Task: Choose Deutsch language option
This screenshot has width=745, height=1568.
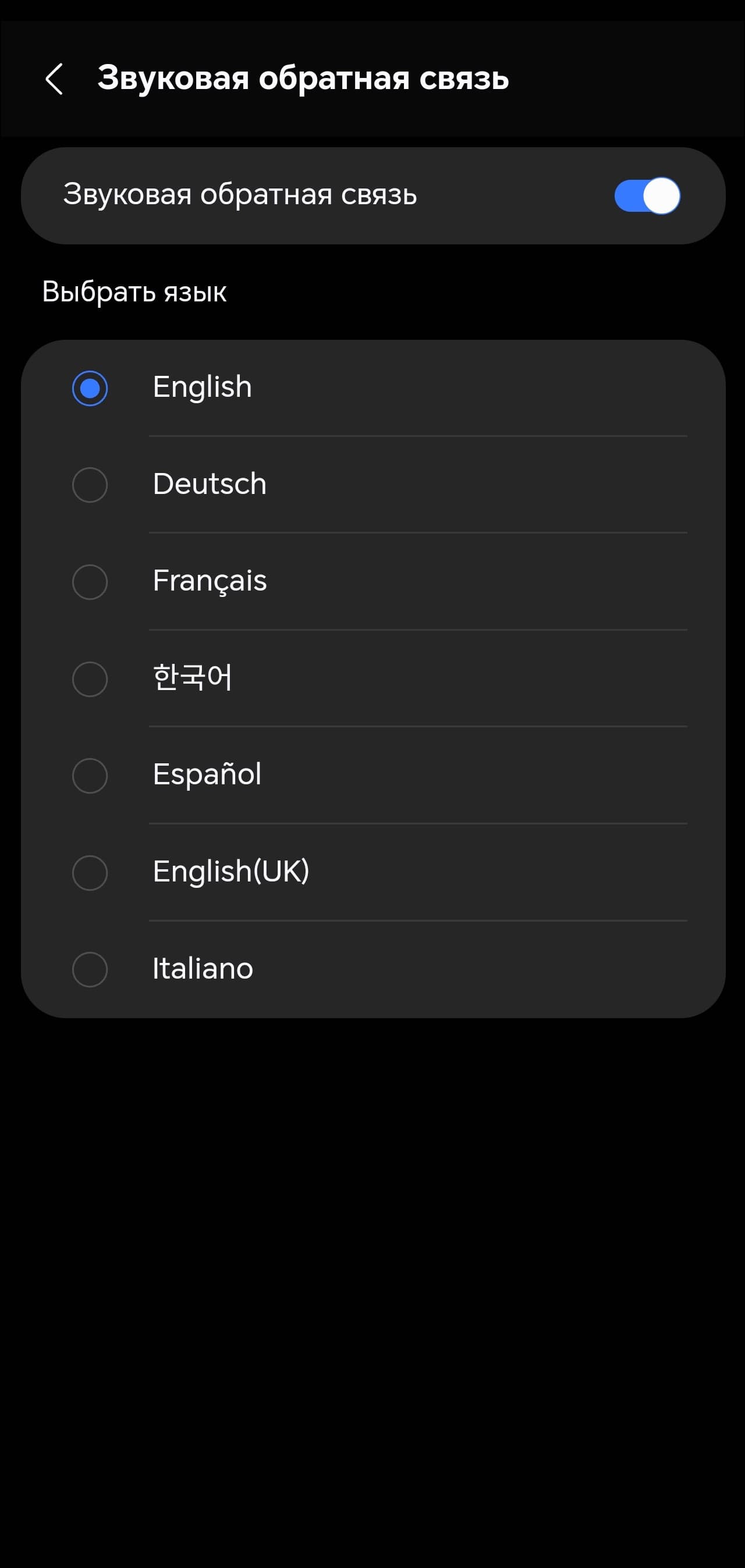Action: coord(90,485)
